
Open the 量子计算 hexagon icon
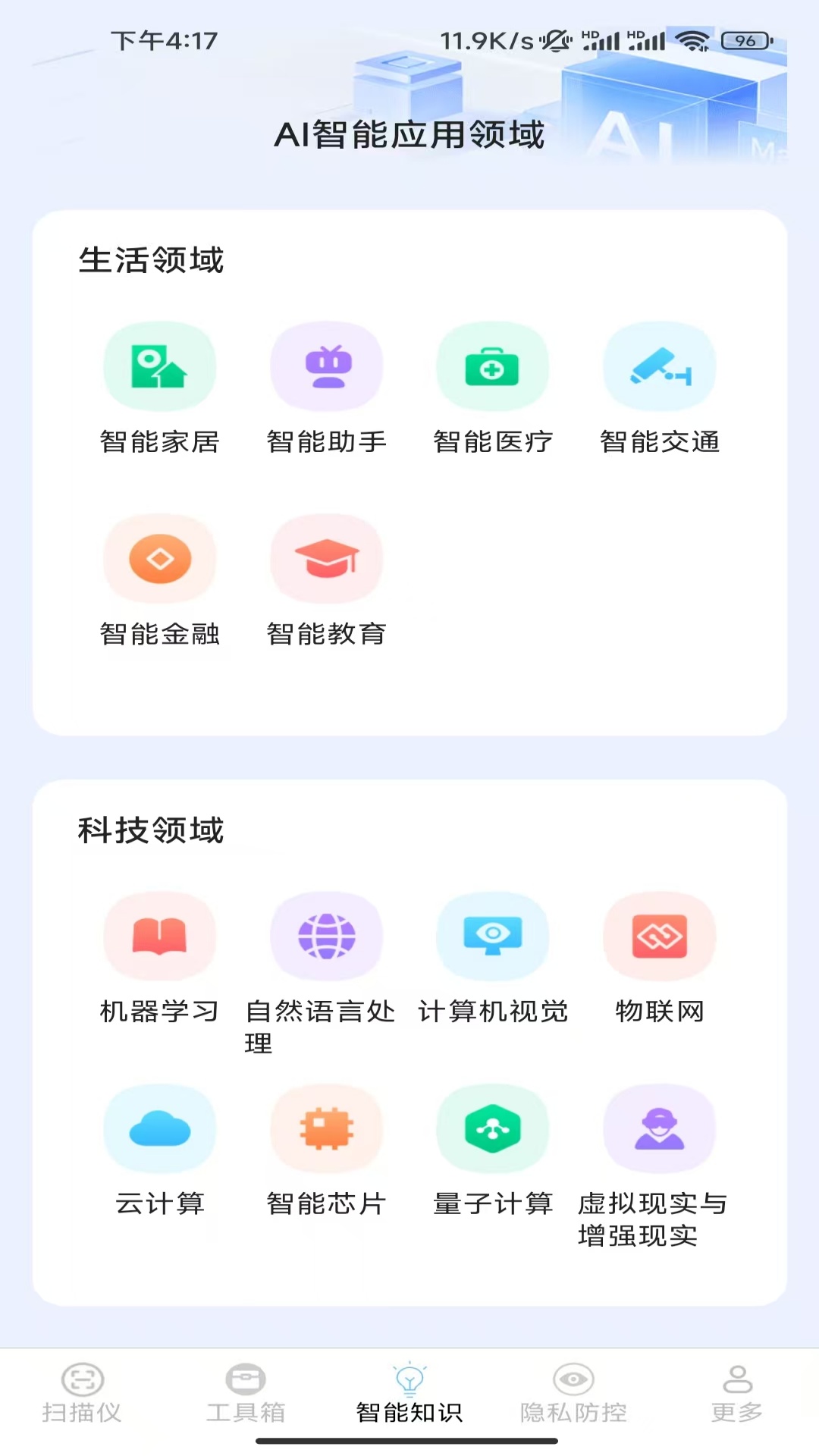[x=493, y=1129]
